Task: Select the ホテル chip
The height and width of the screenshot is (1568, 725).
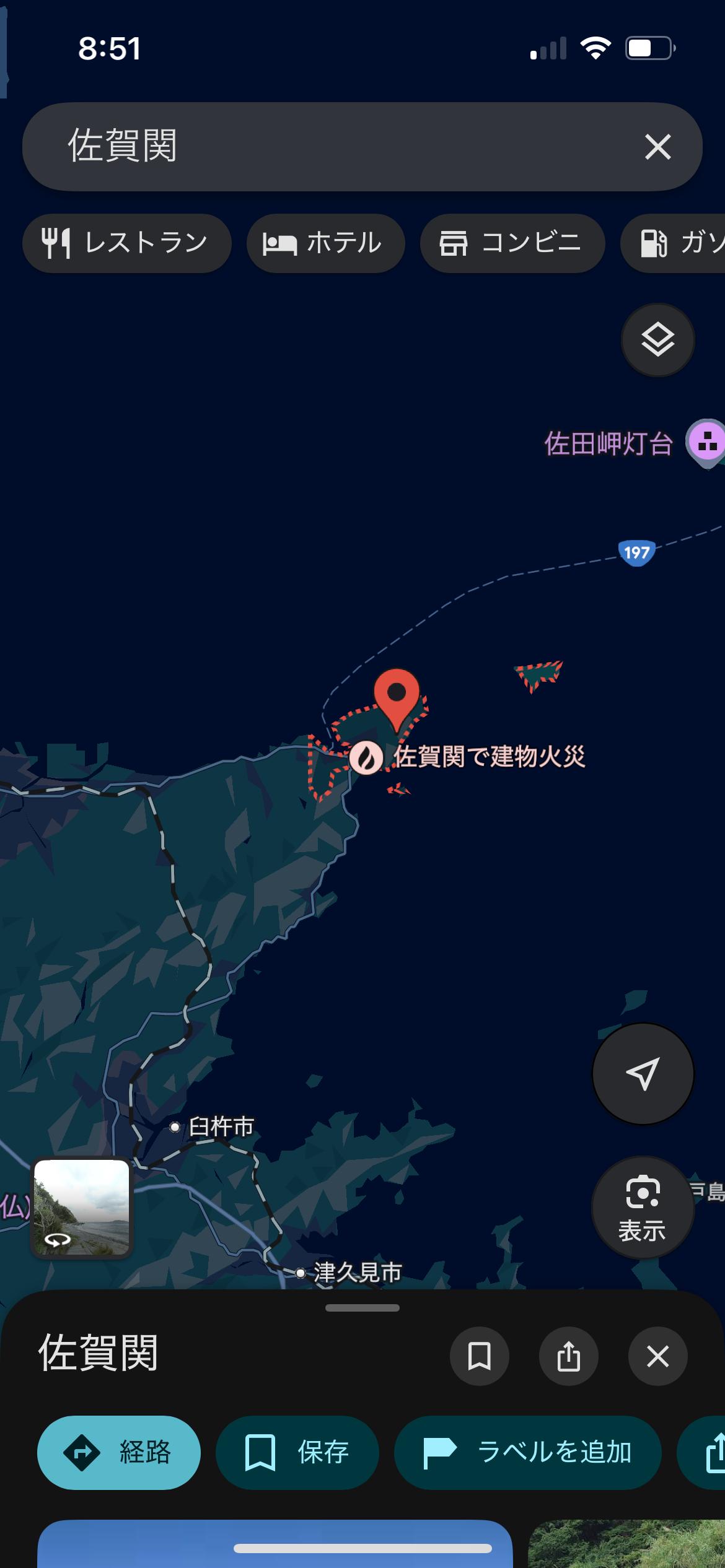Action: [325, 243]
